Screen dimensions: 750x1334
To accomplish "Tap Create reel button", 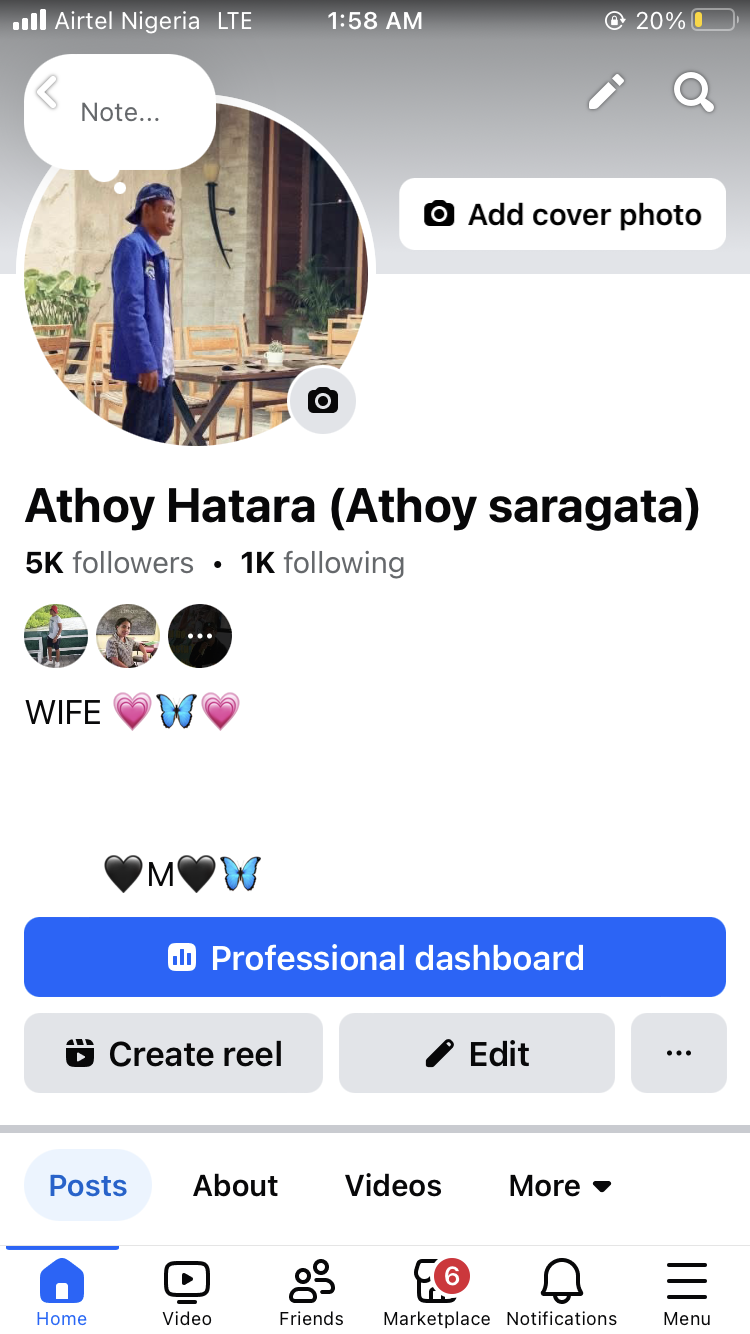I will click(x=173, y=1053).
